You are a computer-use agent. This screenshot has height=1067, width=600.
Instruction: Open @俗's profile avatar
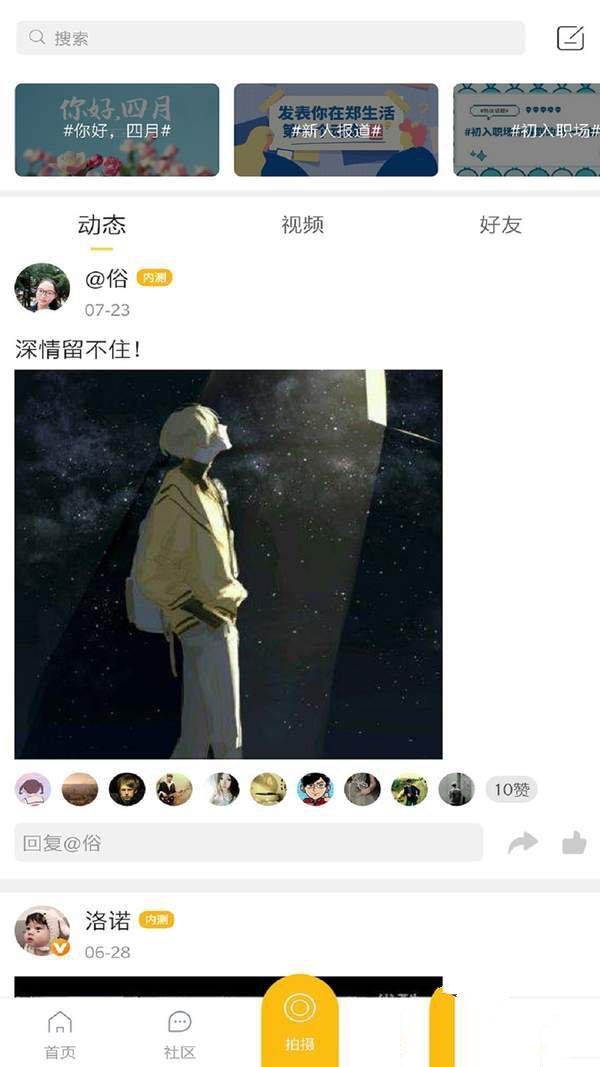click(42, 288)
